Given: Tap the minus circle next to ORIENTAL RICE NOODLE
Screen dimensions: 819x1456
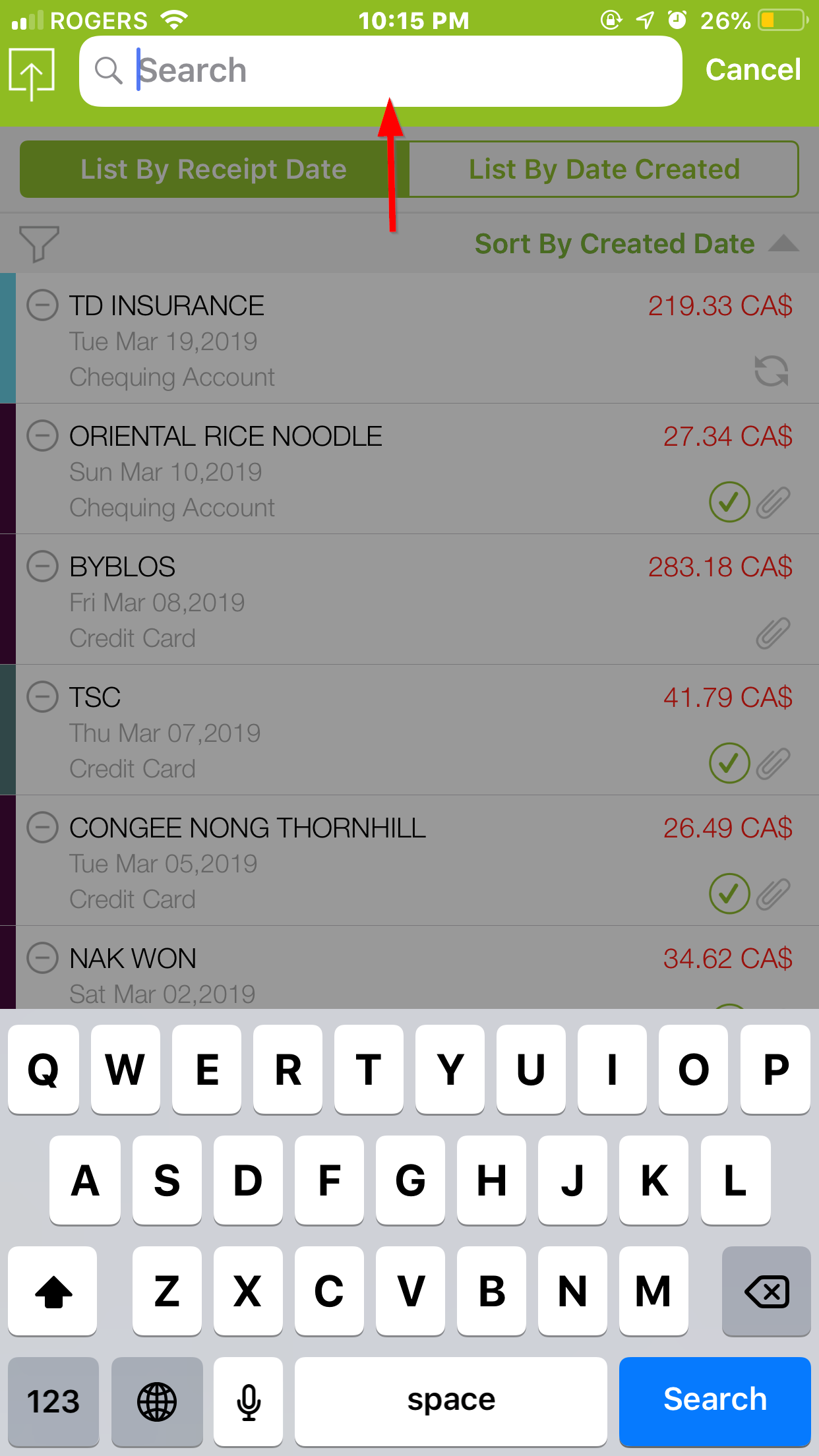Looking at the screenshot, I should tap(42, 435).
